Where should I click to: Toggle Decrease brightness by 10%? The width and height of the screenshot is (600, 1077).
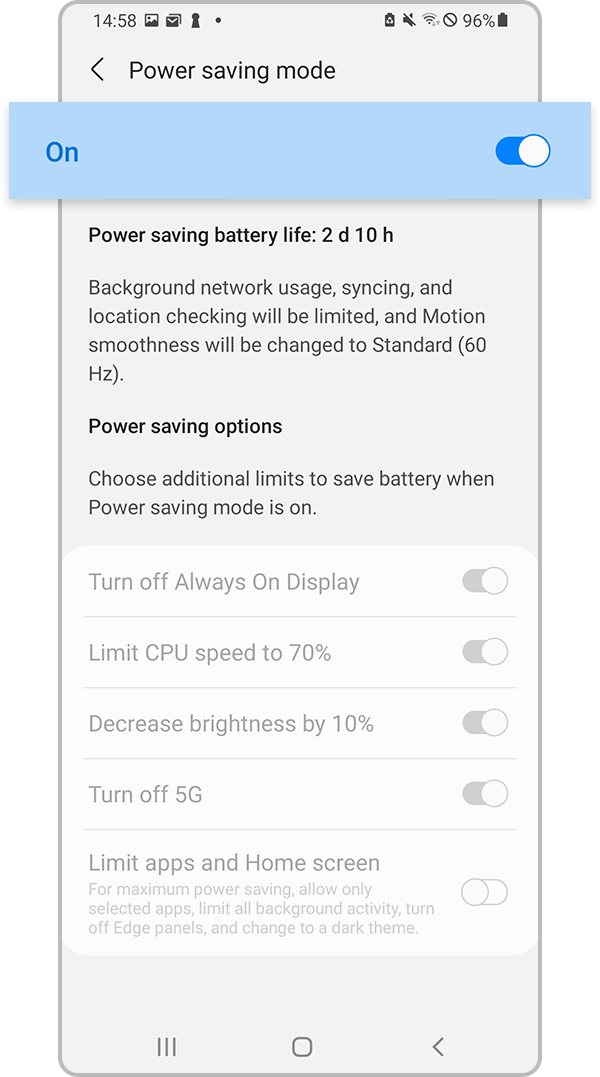click(x=485, y=724)
